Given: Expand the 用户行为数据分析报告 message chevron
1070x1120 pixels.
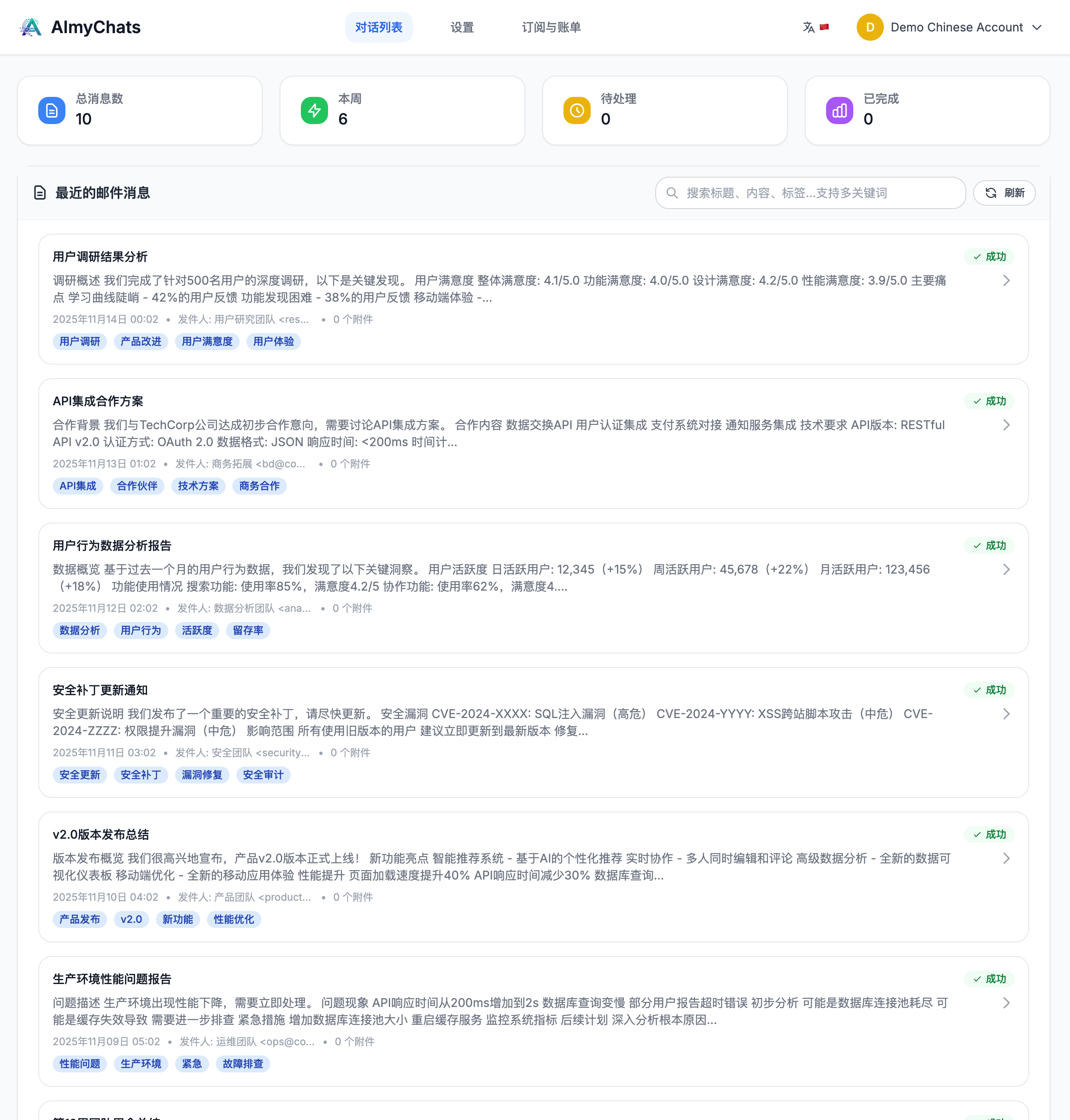Looking at the screenshot, I should tap(1006, 569).
